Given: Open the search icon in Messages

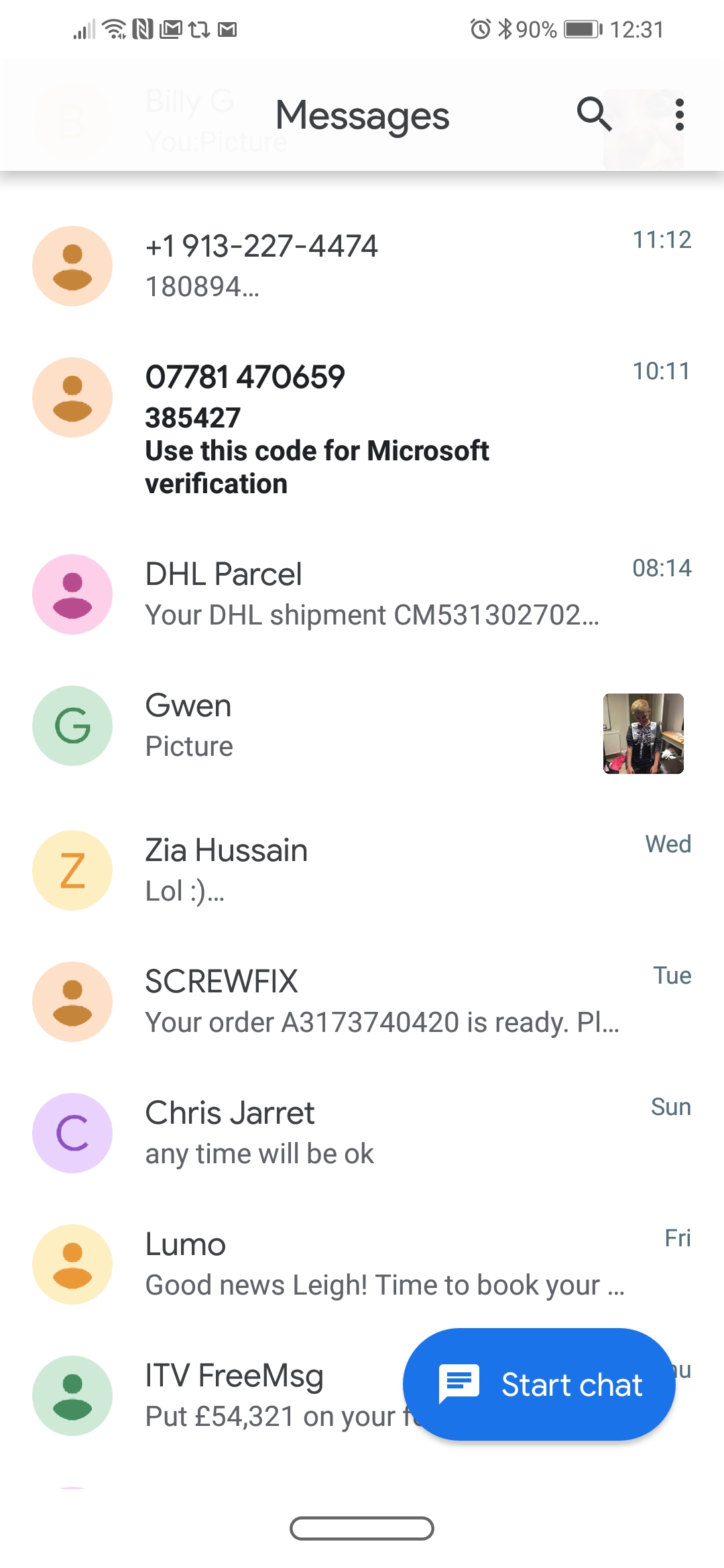Looking at the screenshot, I should click(x=594, y=115).
